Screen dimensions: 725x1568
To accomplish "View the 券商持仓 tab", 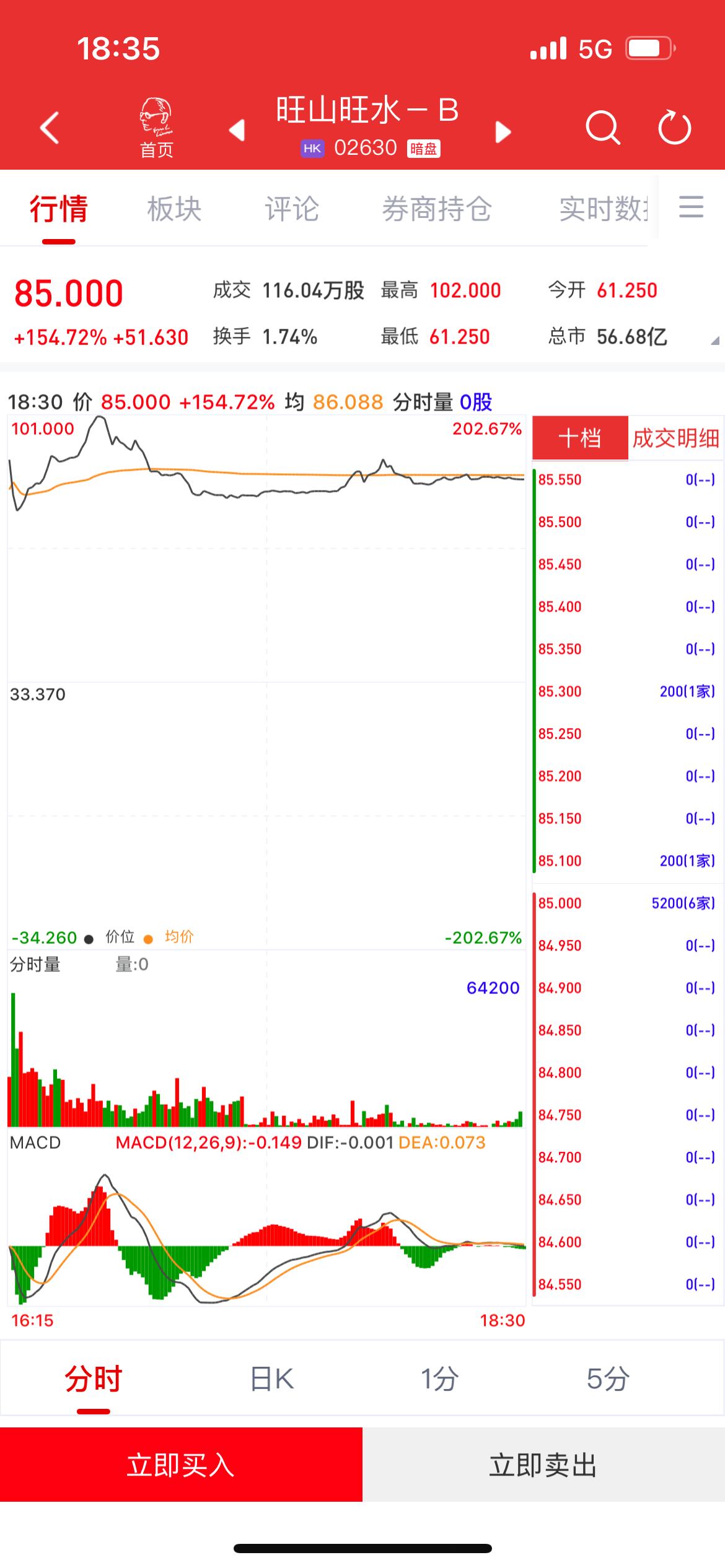I will [x=437, y=209].
